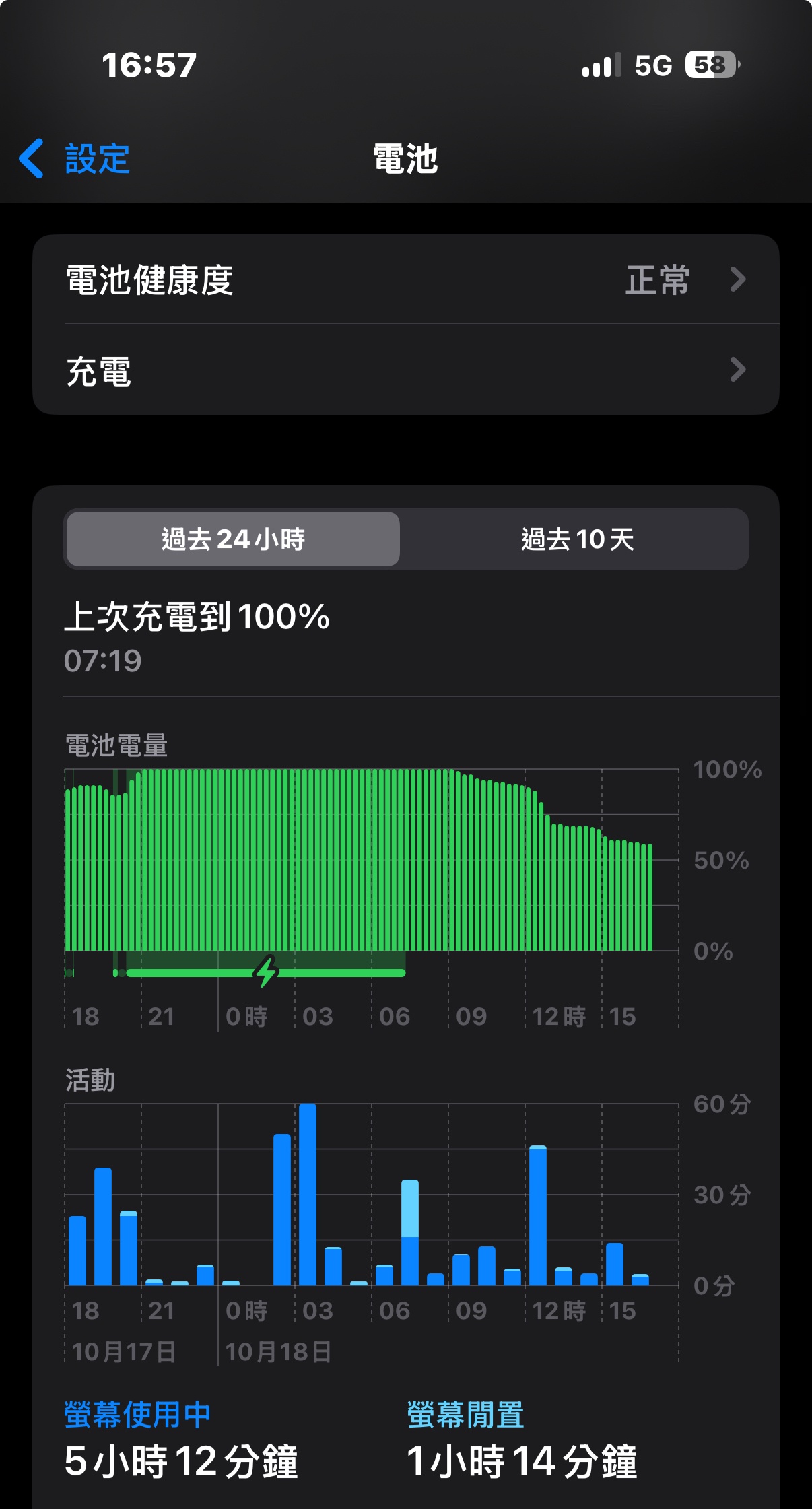Select the tallest activity bar at 03
812x1509 pixels.
coord(308,1195)
